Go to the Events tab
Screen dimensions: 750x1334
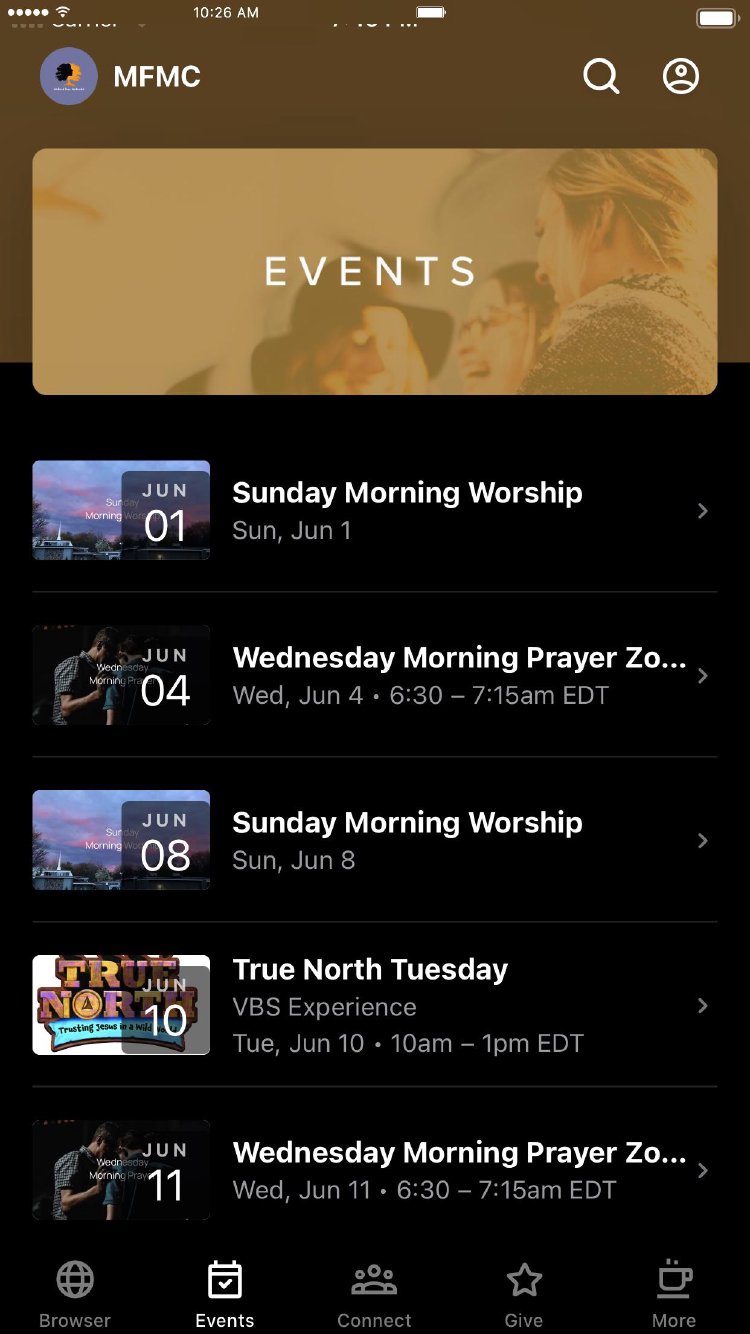pos(225,1294)
